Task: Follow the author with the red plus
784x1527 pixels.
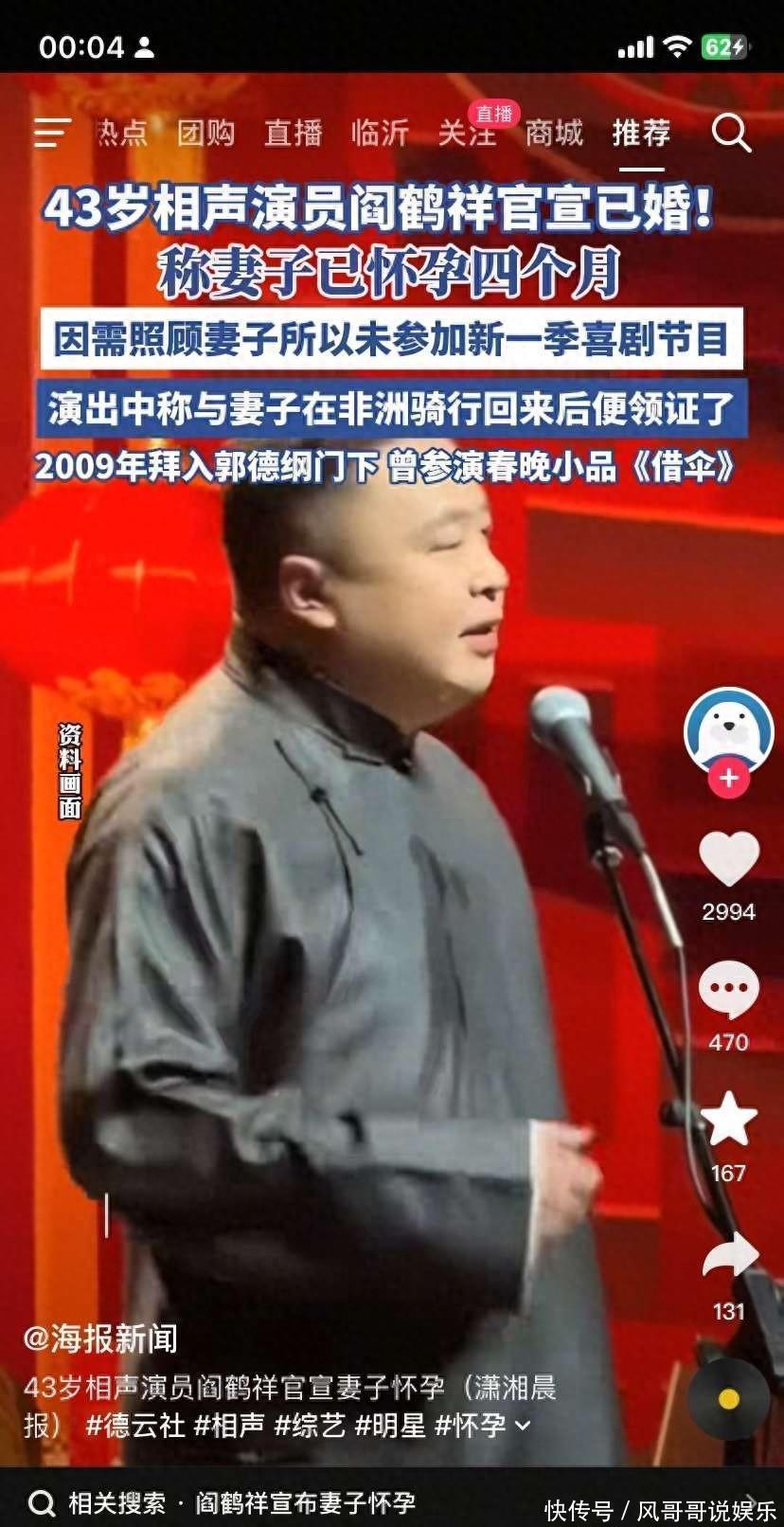Action: coord(728,779)
